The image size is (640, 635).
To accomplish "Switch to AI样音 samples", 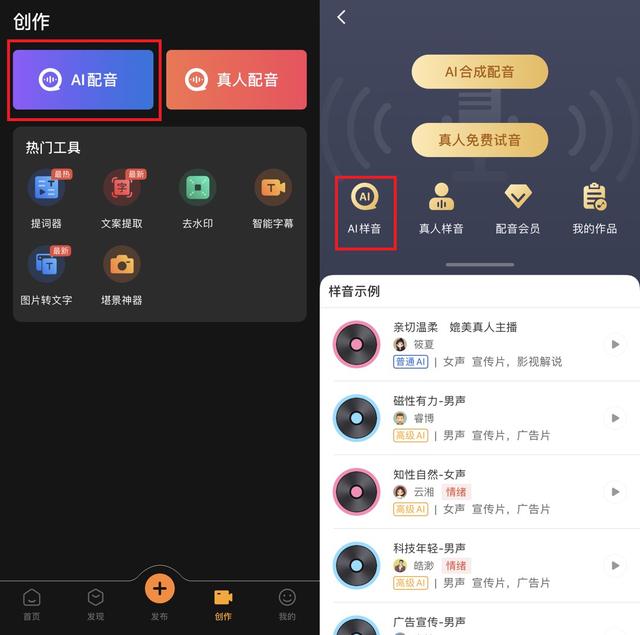I will click(x=364, y=205).
